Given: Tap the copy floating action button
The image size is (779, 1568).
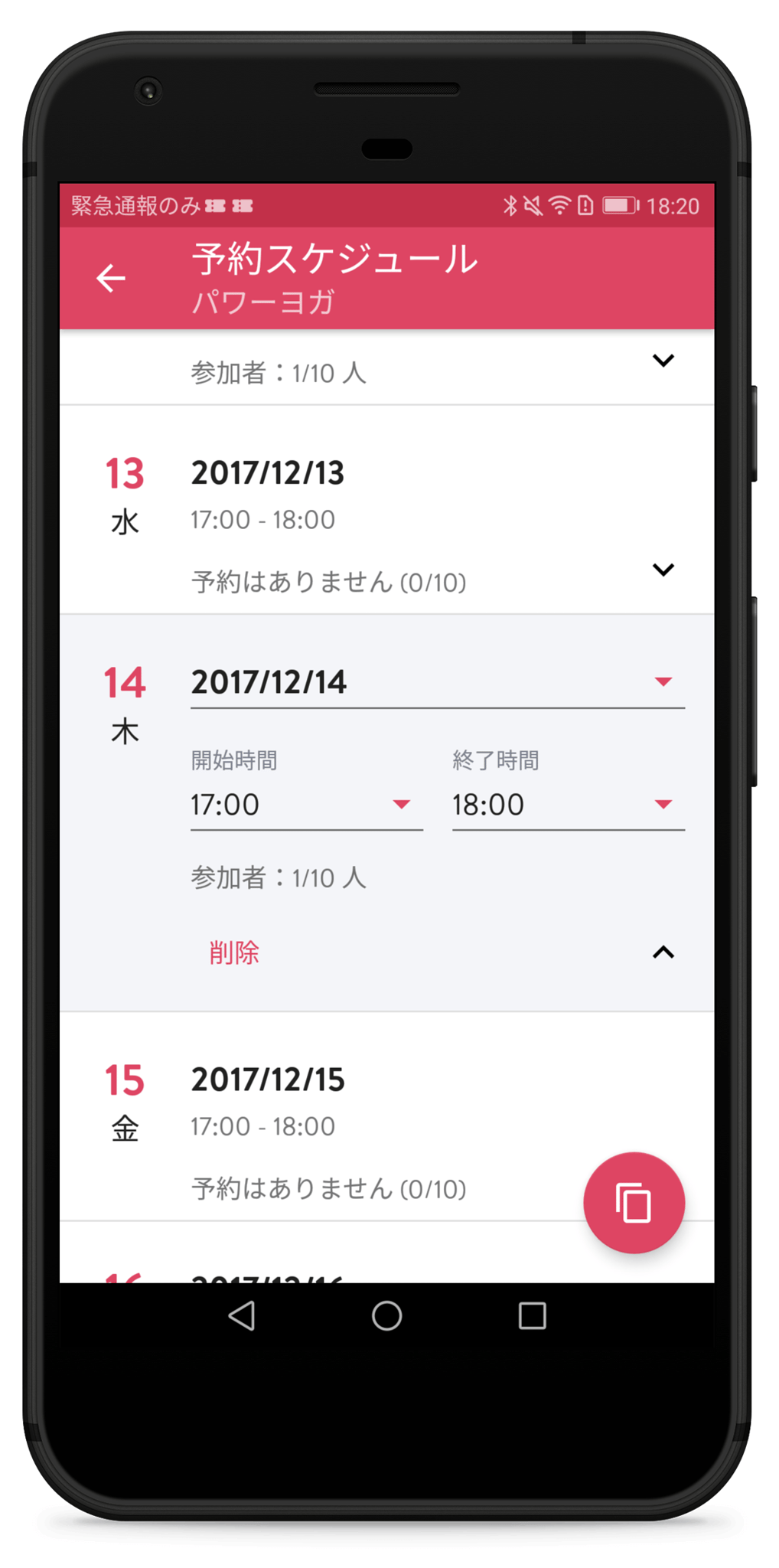Looking at the screenshot, I should (x=634, y=1203).
